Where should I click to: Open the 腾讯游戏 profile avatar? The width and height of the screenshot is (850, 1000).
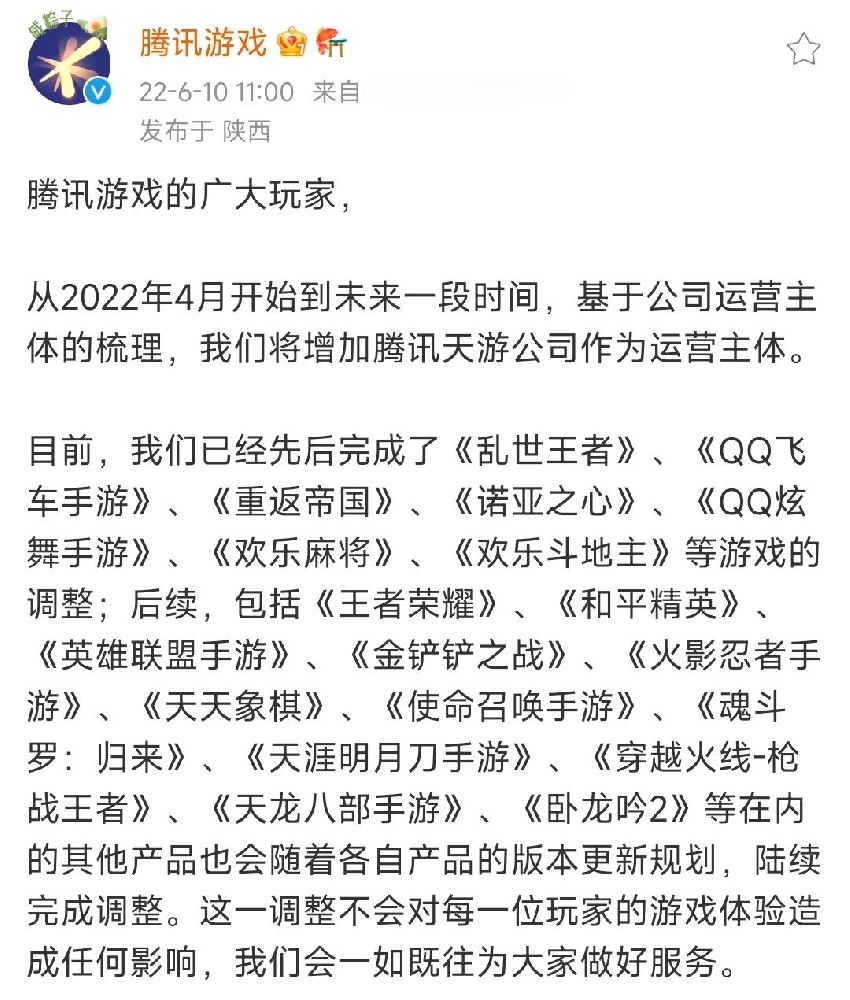[68, 62]
